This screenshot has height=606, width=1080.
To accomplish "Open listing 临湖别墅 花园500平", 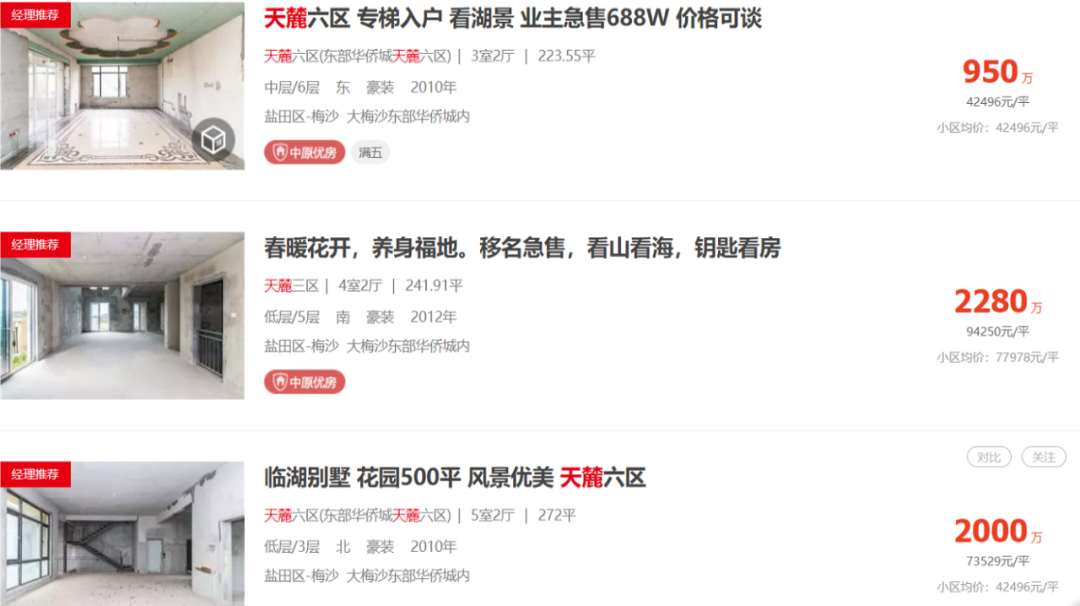I will click(454, 478).
